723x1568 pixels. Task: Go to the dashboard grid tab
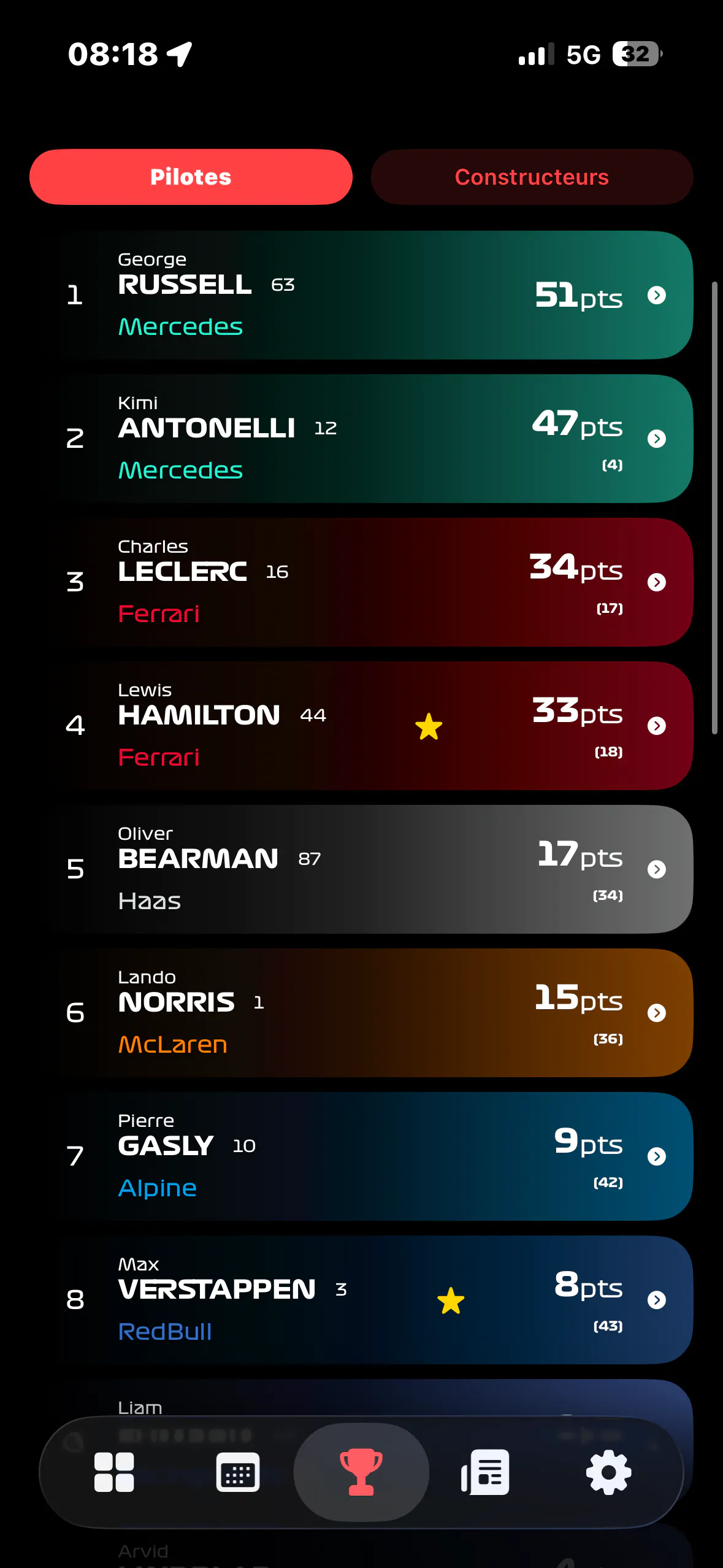point(114,1472)
